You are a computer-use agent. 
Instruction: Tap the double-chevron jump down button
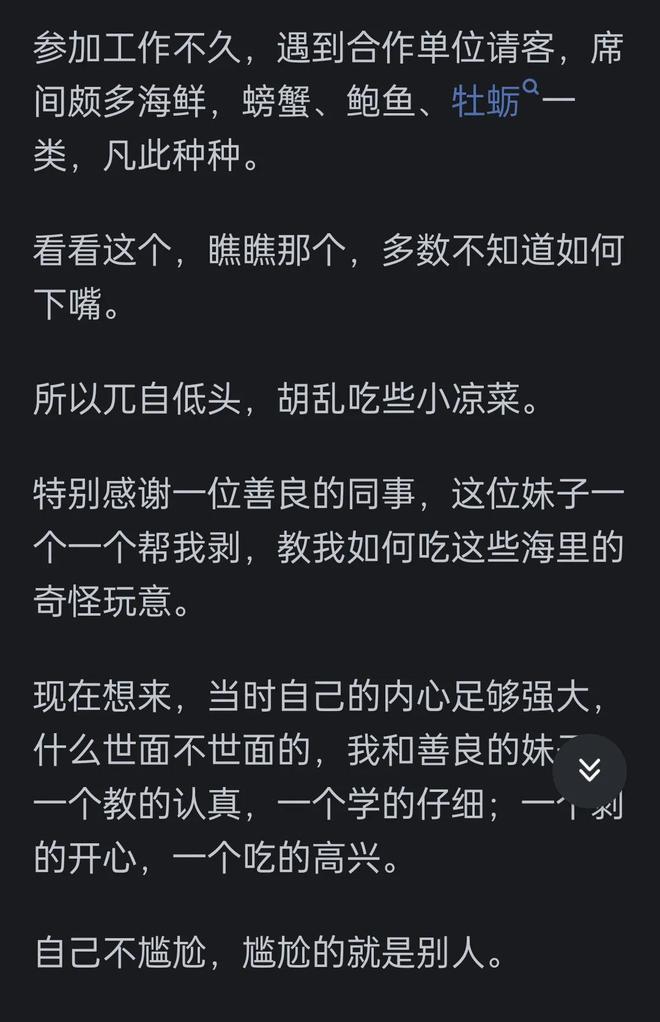point(590,770)
